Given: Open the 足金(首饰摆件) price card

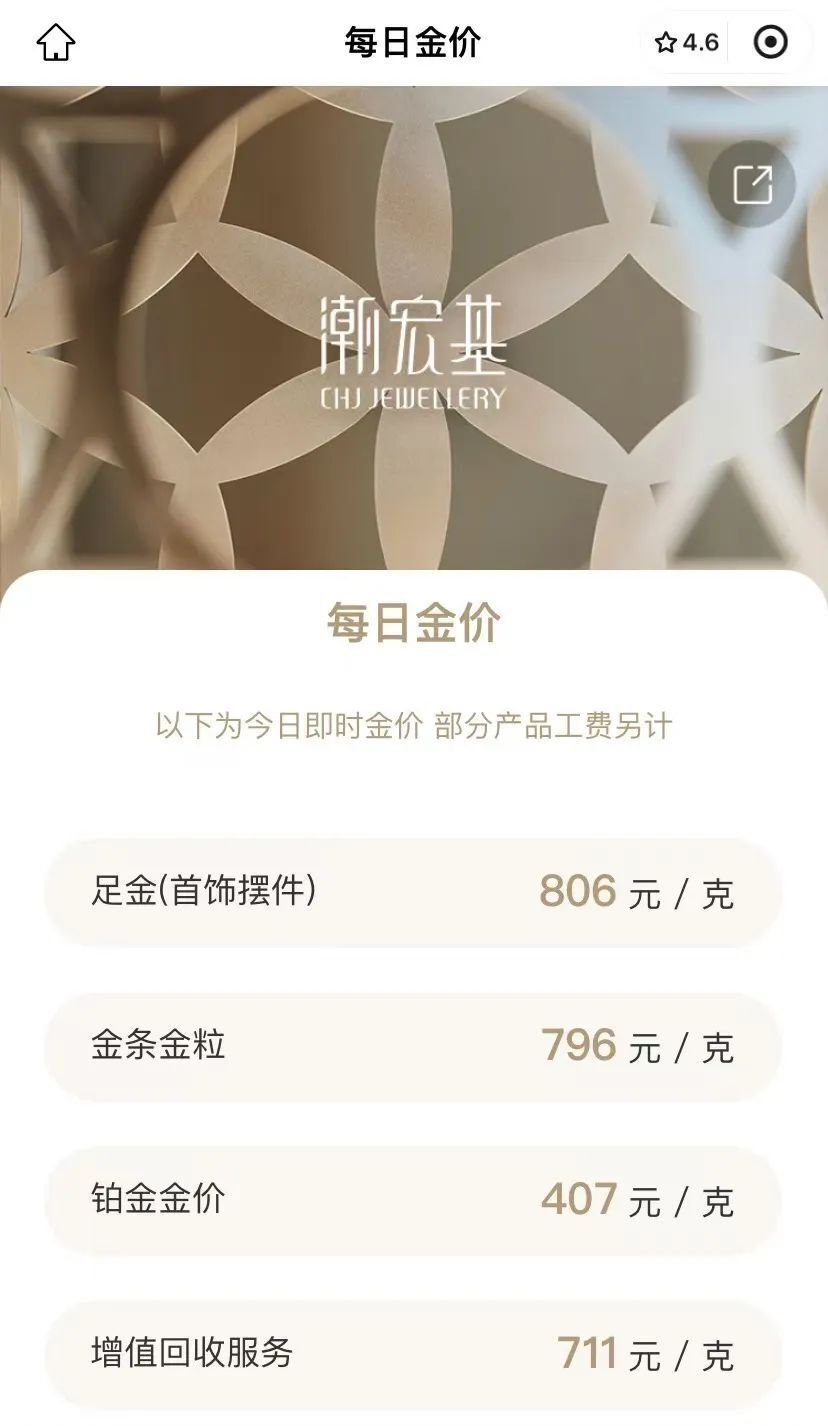Looking at the screenshot, I should pos(414,893).
